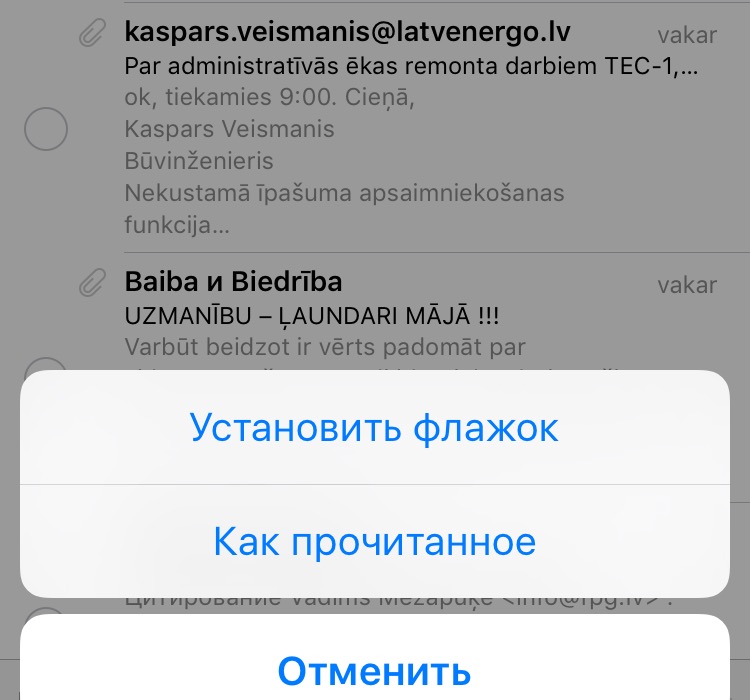Screen dimensions: 750x700
Task: Select Как прочитанное to mark as read
Action: (x=374, y=541)
